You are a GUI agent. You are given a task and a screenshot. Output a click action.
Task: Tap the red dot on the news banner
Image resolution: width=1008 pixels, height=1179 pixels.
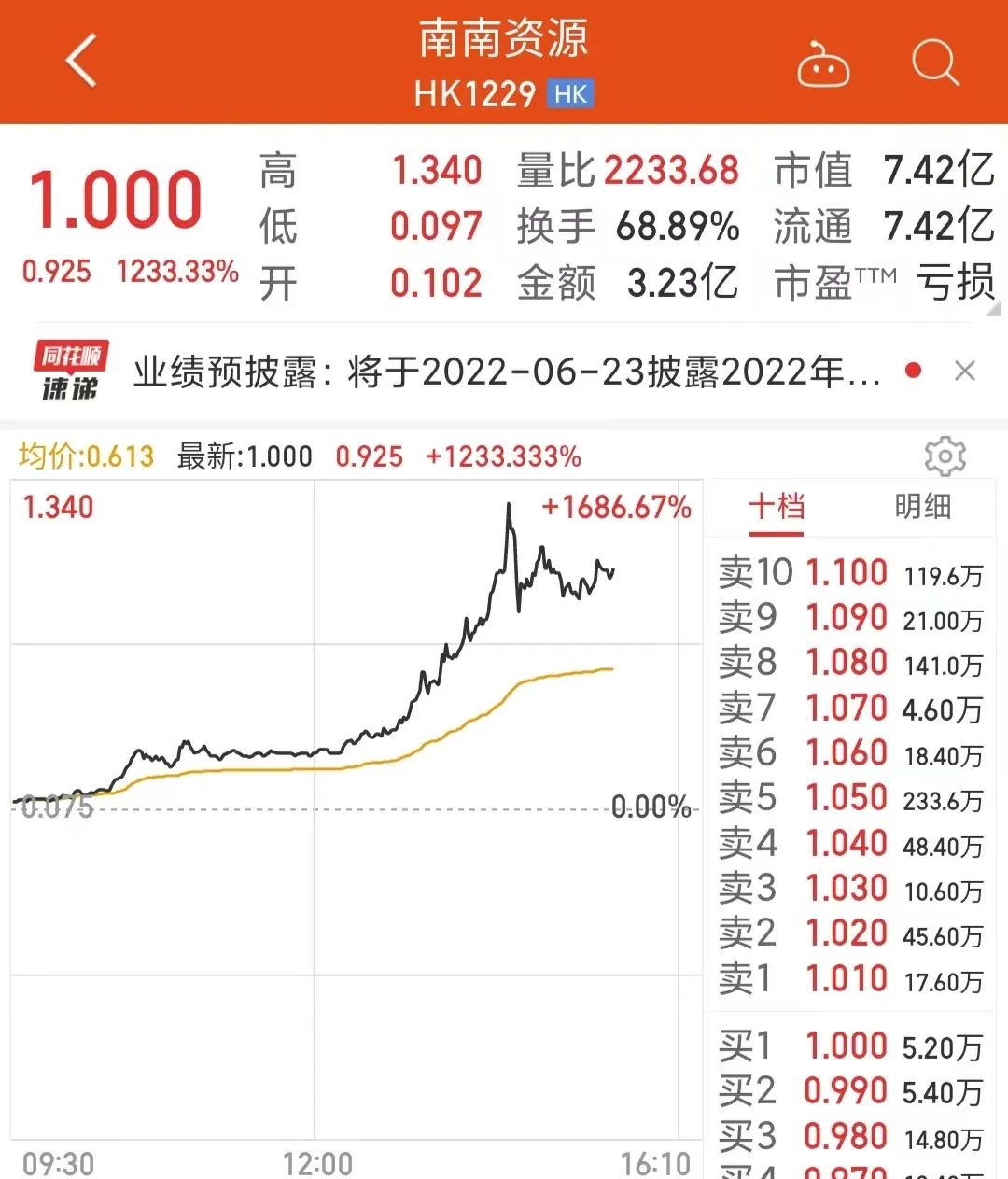[912, 371]
